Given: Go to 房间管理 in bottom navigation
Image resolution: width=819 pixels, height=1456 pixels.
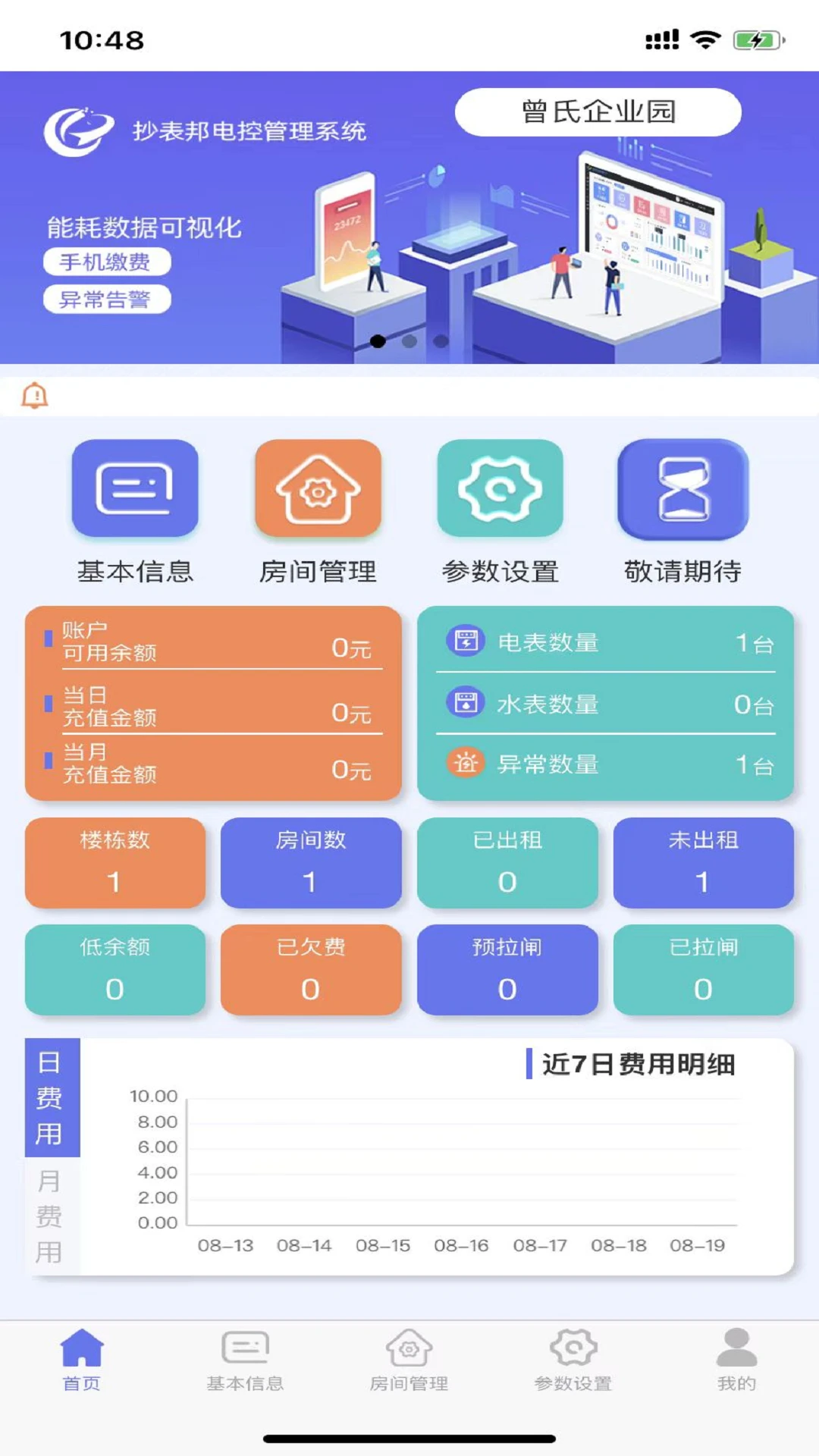Looking at the screenshot, I should point(409,1360).
